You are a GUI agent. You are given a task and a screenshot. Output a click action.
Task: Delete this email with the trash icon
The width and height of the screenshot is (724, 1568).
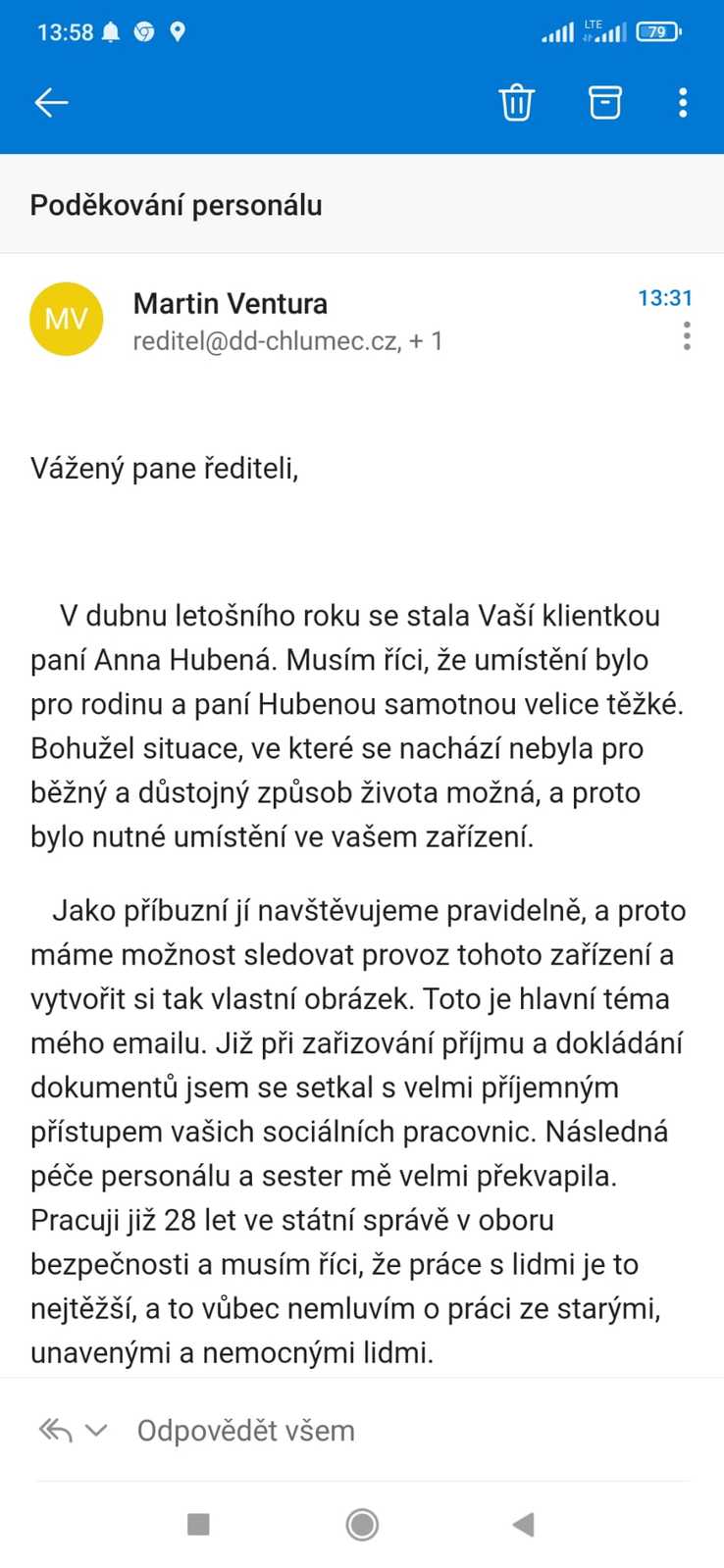tap(516, 102)
